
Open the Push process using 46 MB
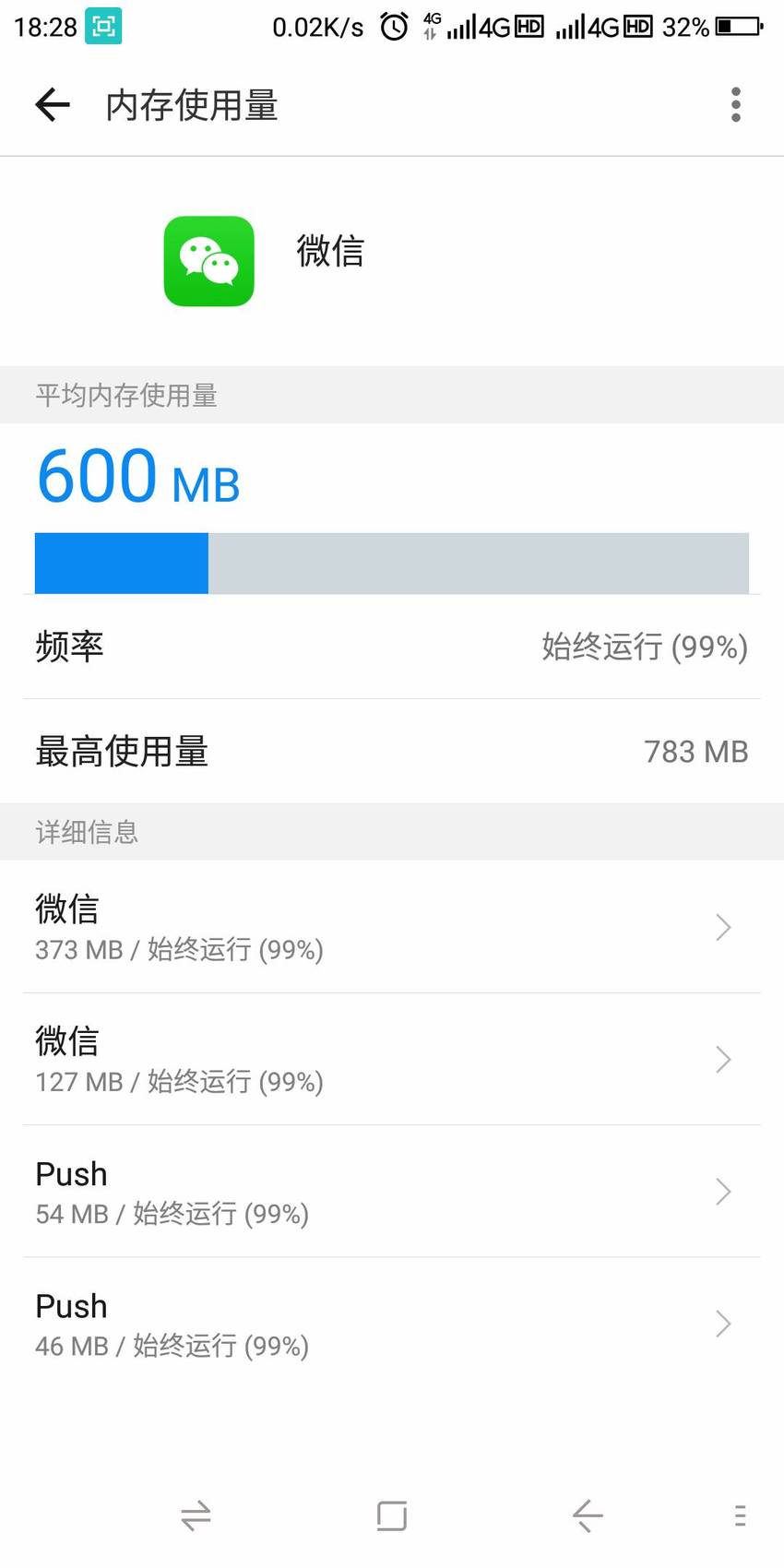[392, 1323]
